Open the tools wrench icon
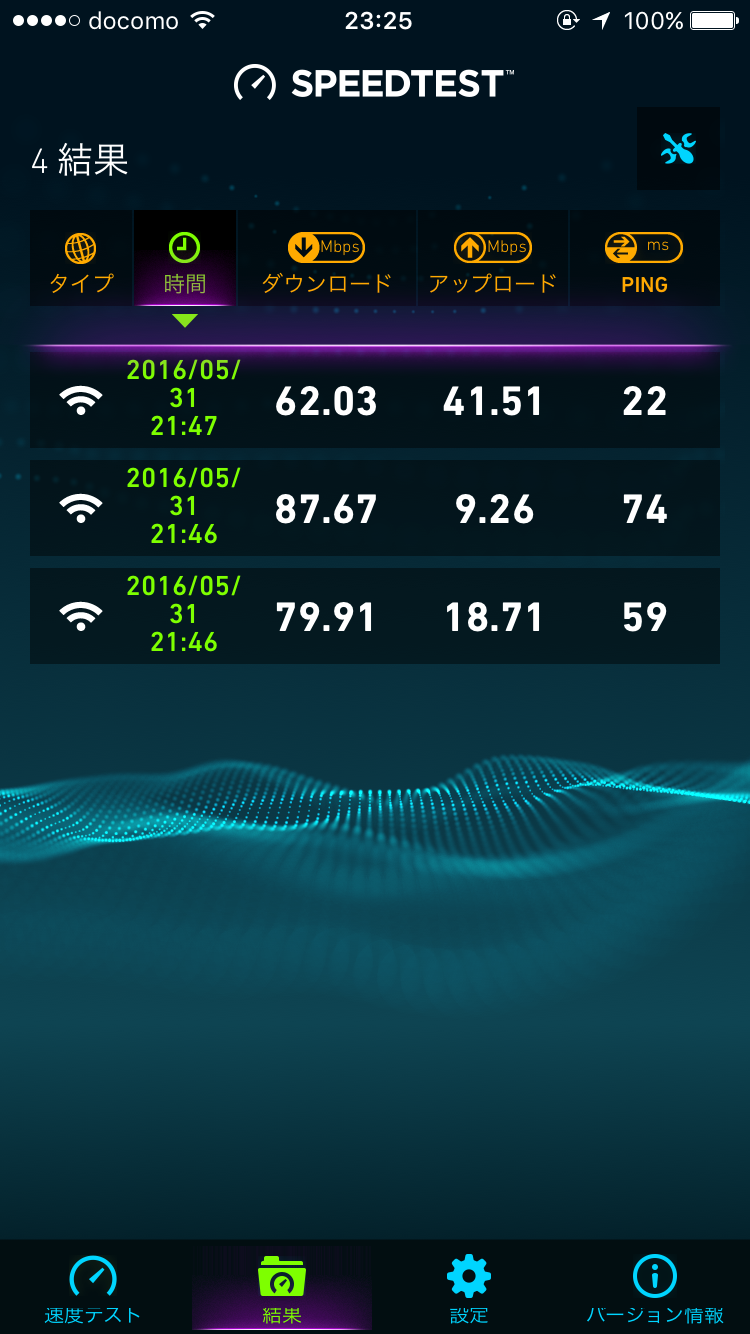750x1334 pixels. pos(678,149)
